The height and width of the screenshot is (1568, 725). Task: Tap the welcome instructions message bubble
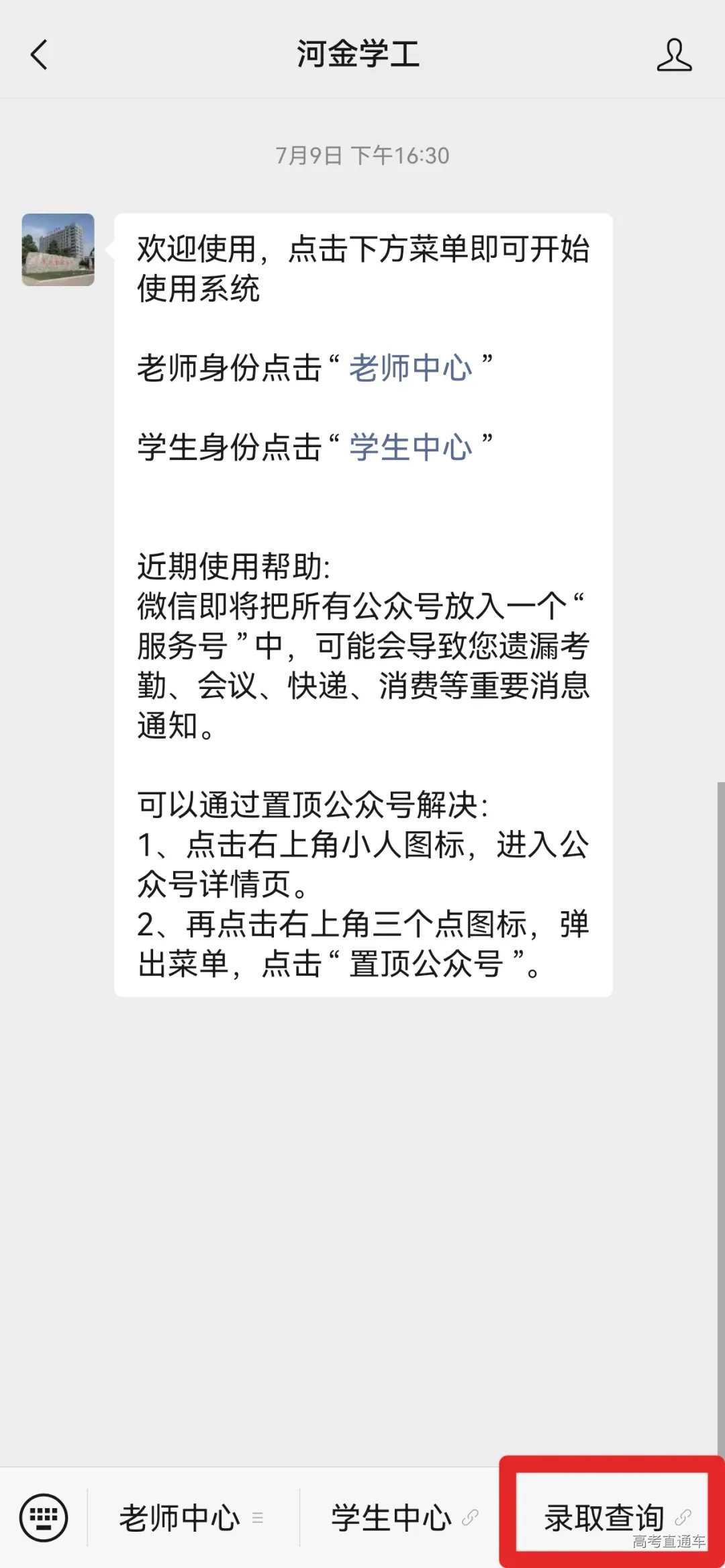(362, 604)
